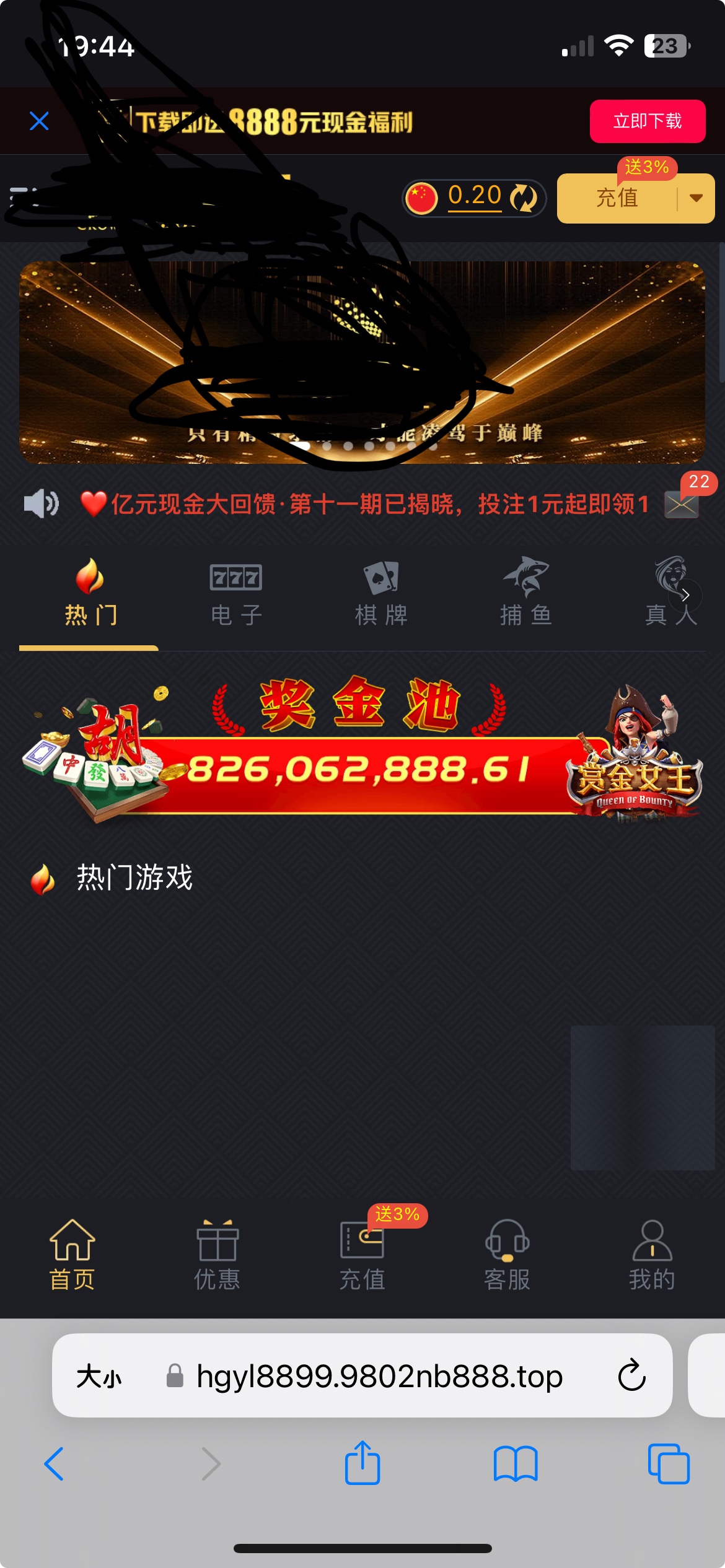Open the 充值 tab in bottom navigation
This screenshot has height=1568, width=725.
tap(362, 1255)
